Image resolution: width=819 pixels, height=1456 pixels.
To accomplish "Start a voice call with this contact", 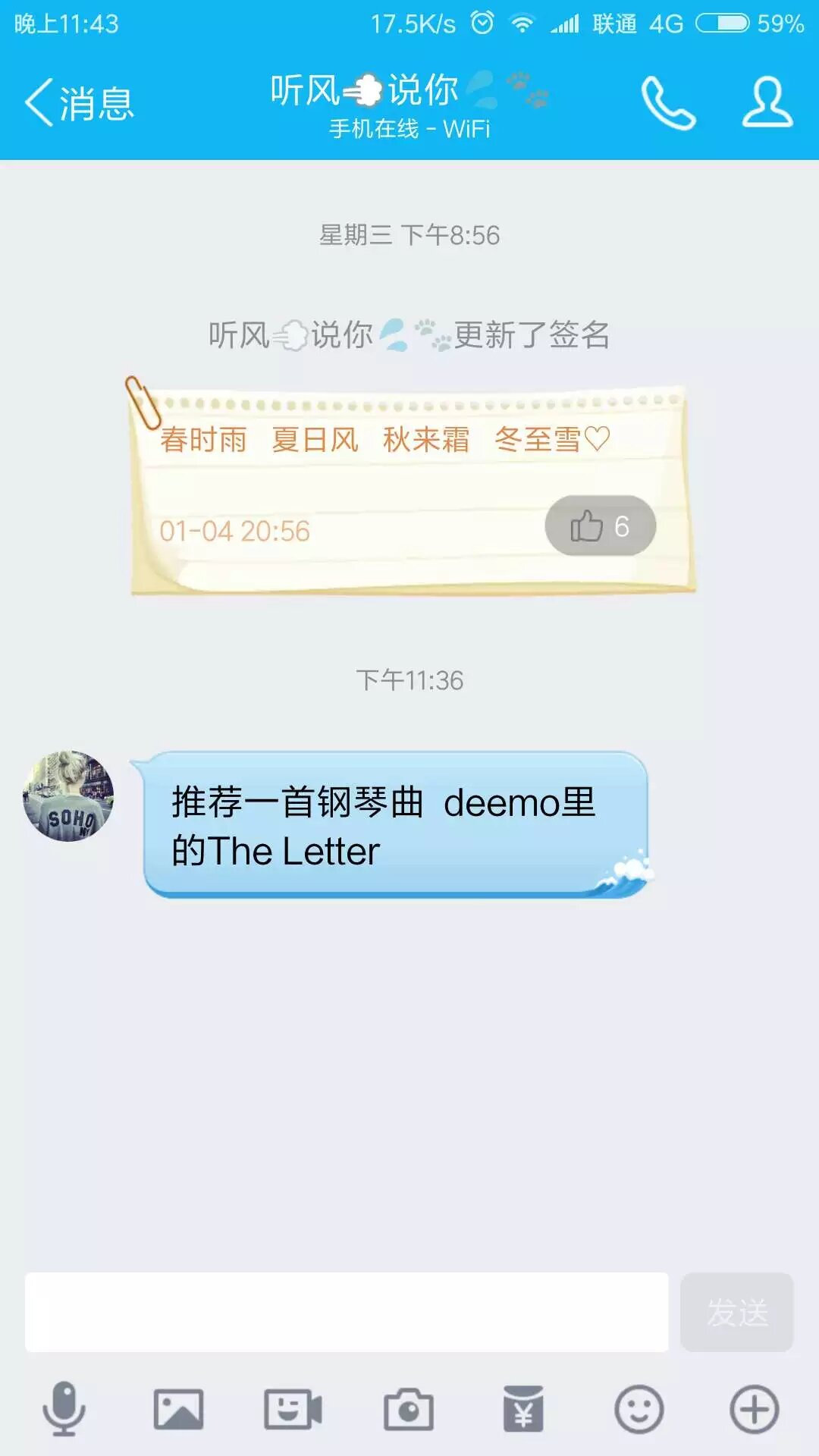I will [x=668, y=103].
